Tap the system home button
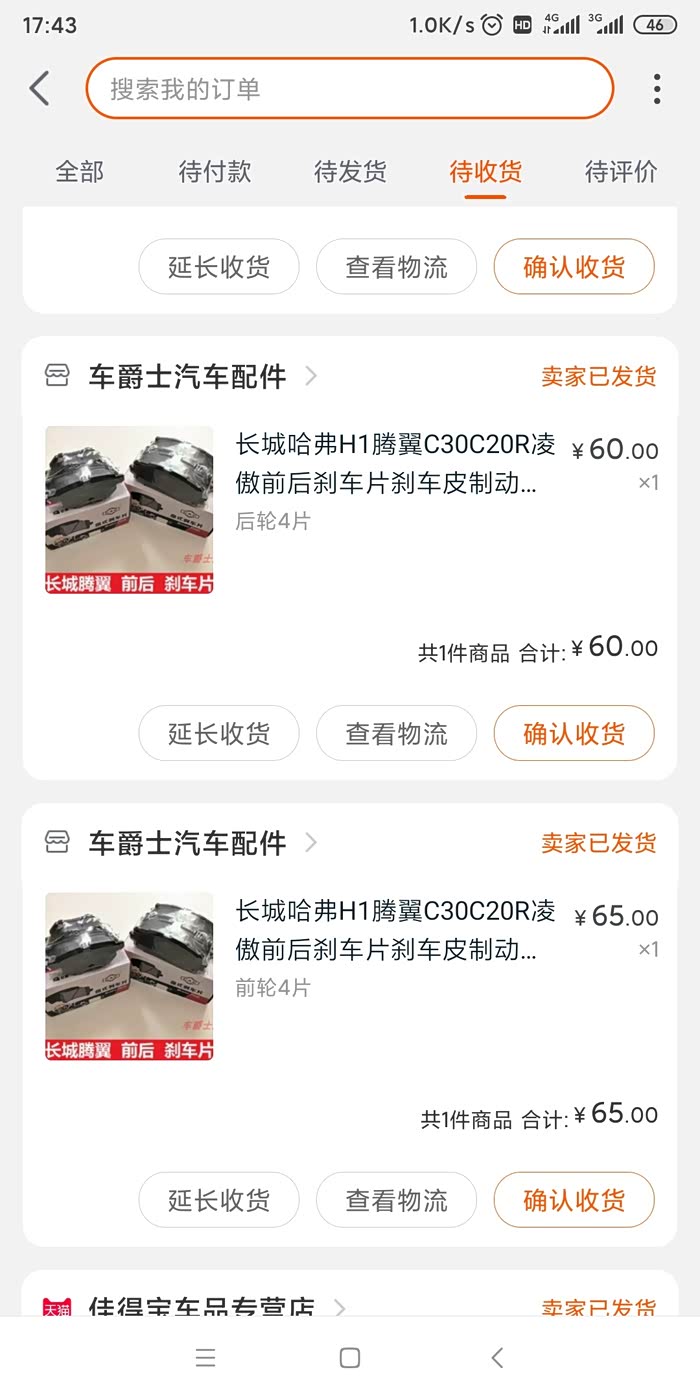The width and height of the screenshot is (700, 1400). (x=349, y=1357)
